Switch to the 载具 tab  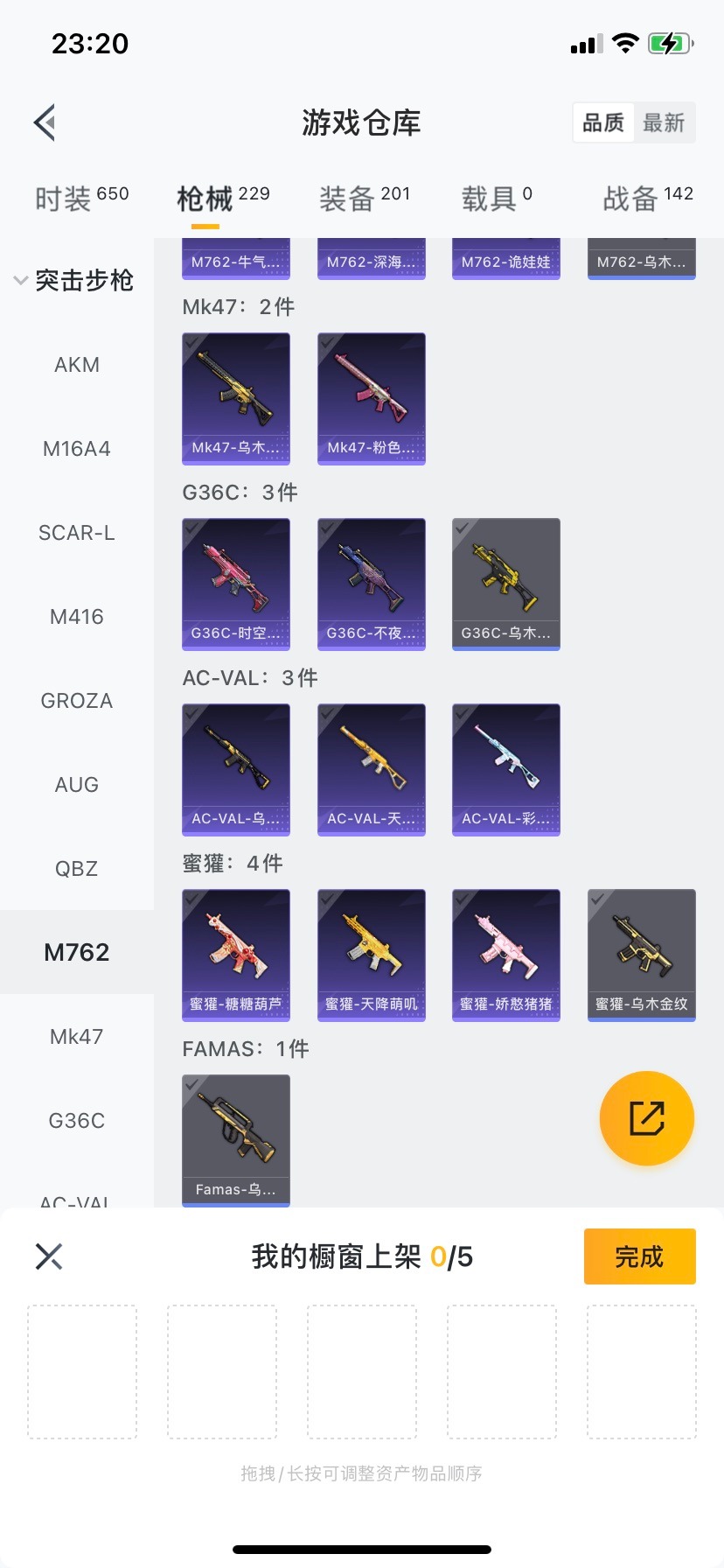(497, 199)
